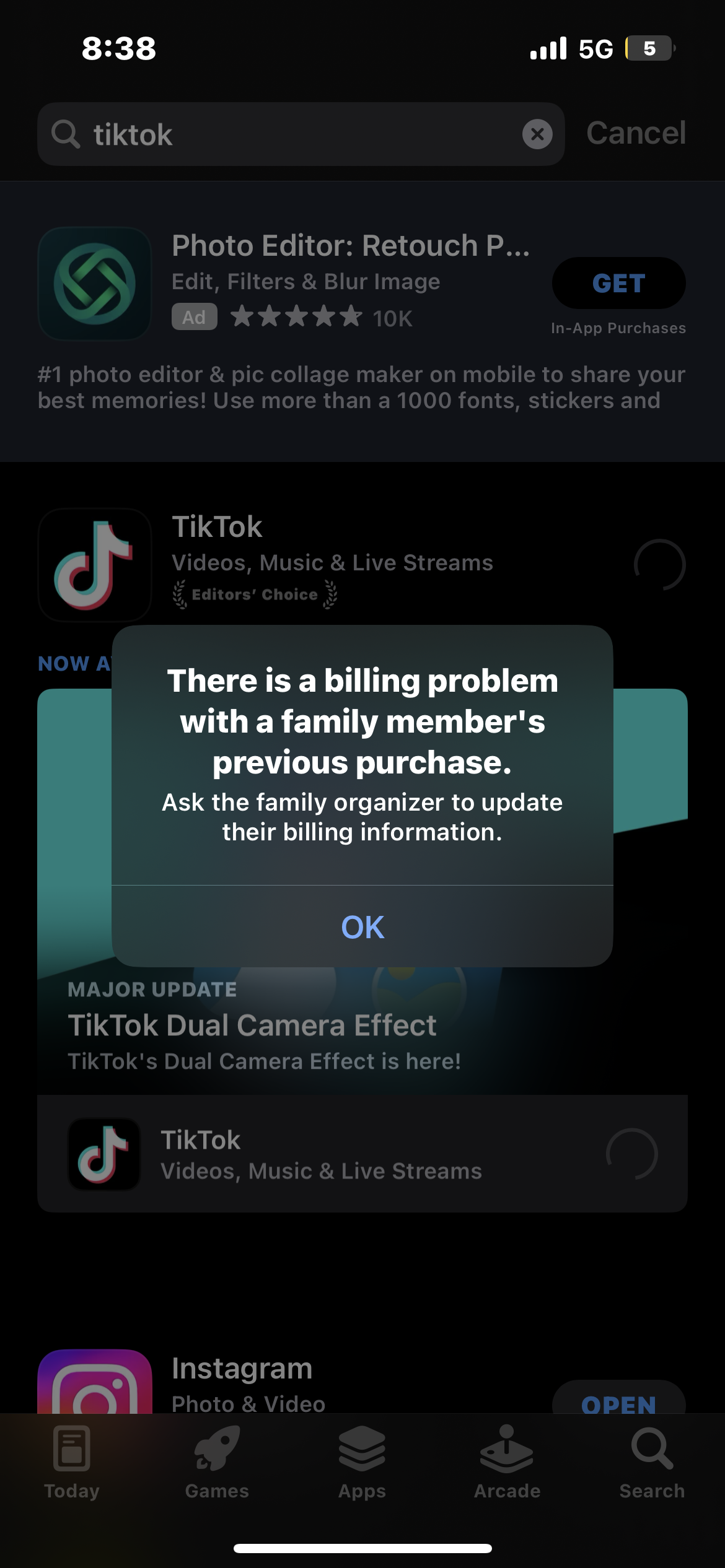
Task: Switch to the Games tab
Action: point(217,1463)
